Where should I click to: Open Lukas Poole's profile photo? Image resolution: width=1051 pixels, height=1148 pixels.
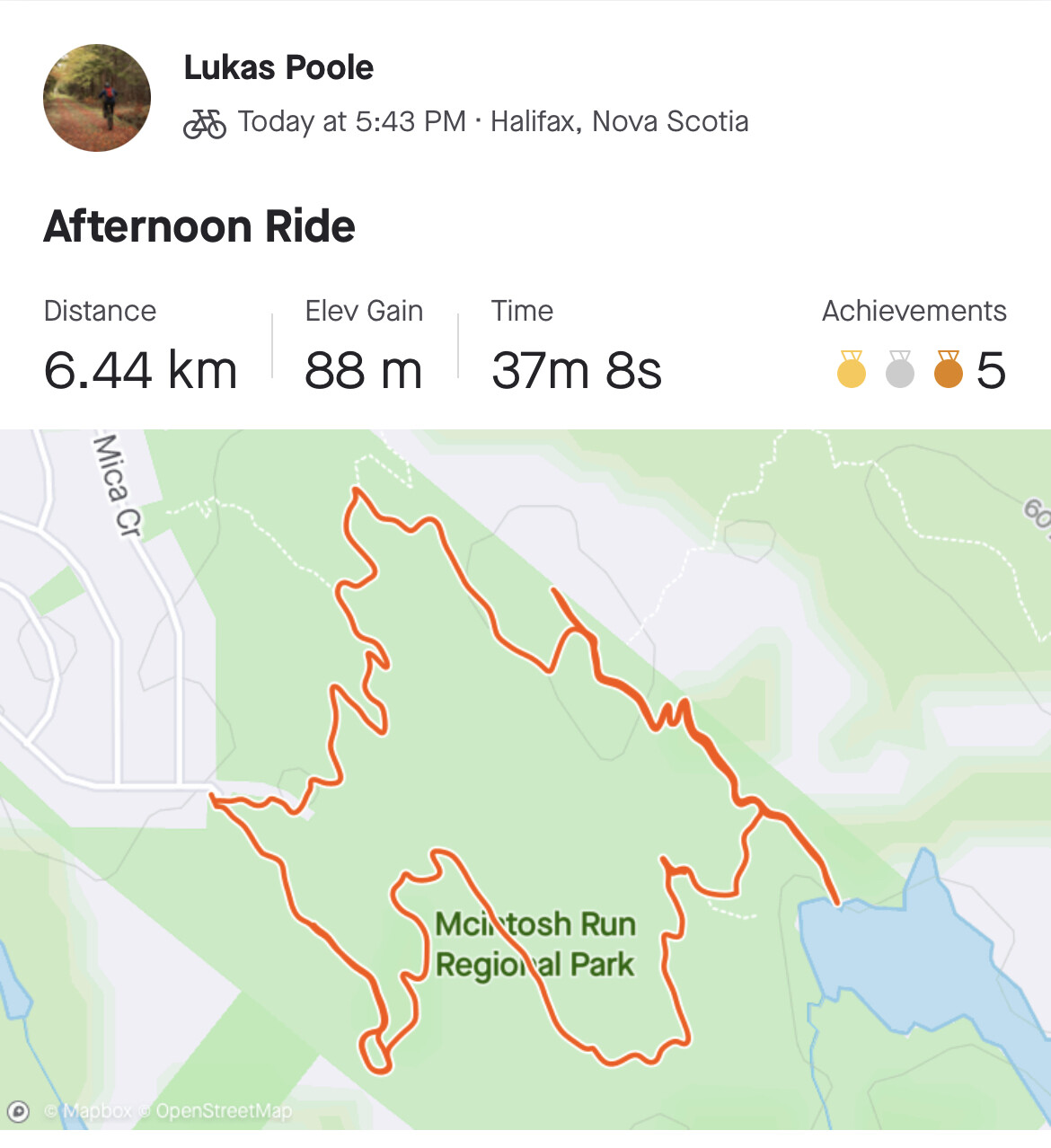click(x=97, y=98)
